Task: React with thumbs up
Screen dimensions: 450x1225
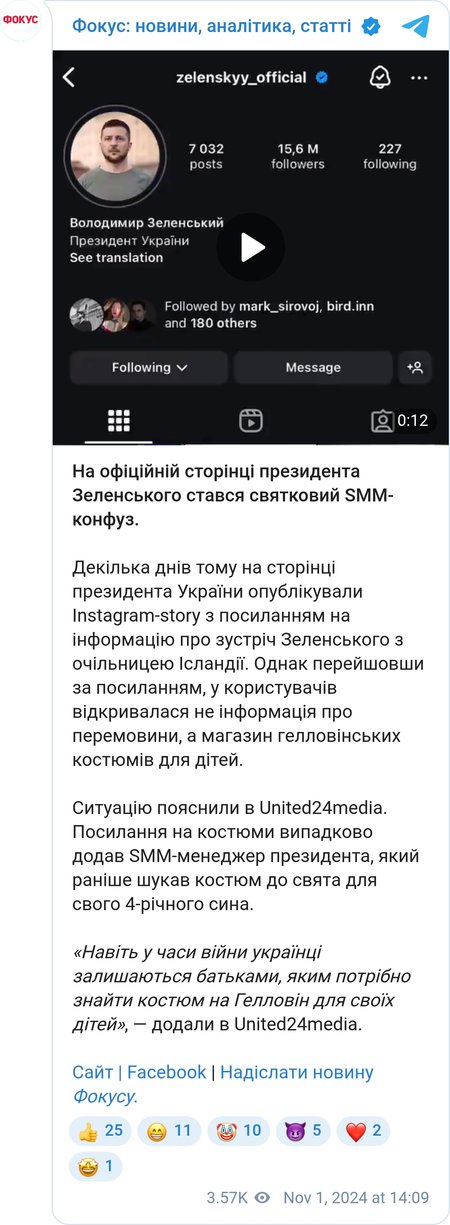Action: 100,1131
